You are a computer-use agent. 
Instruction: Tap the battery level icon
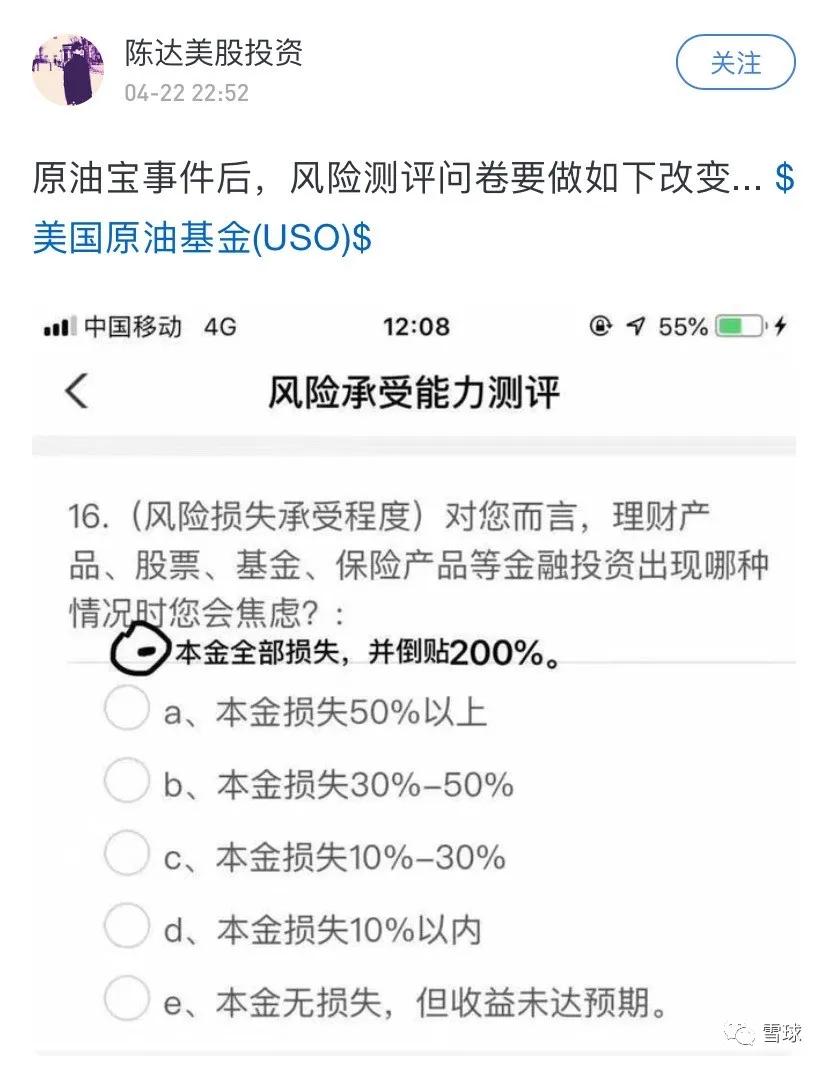click(x=737, y=327)
